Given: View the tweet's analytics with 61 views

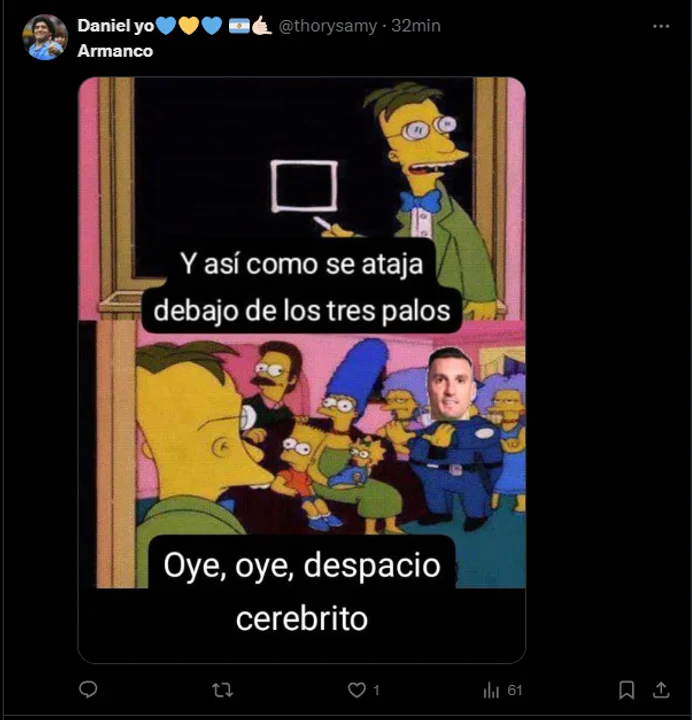Looking at the screenshot, I should pos(492,690).
